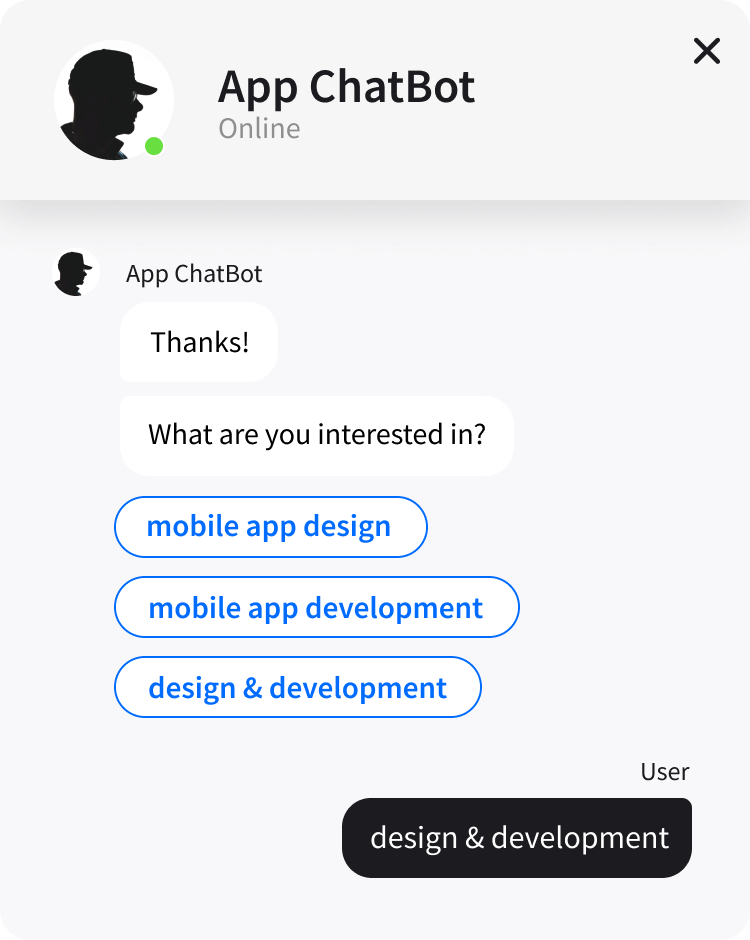This screenshot has width=750, height=940.
Task: Click the 'User' sender label
Action: click(664, 771)
